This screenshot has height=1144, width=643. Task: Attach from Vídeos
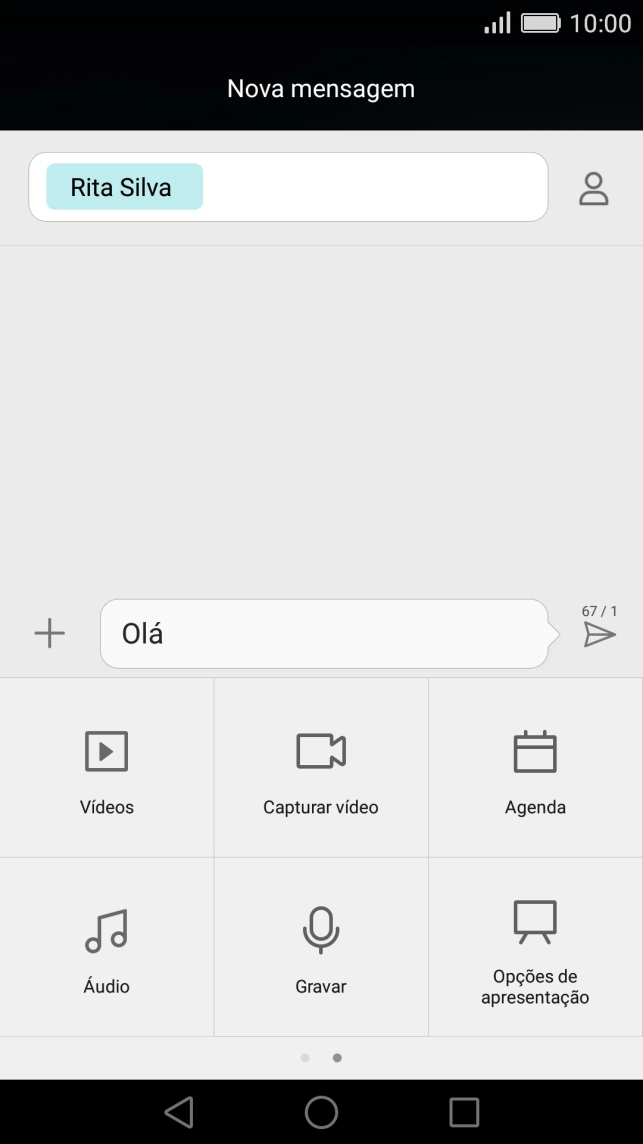point(107,768)
